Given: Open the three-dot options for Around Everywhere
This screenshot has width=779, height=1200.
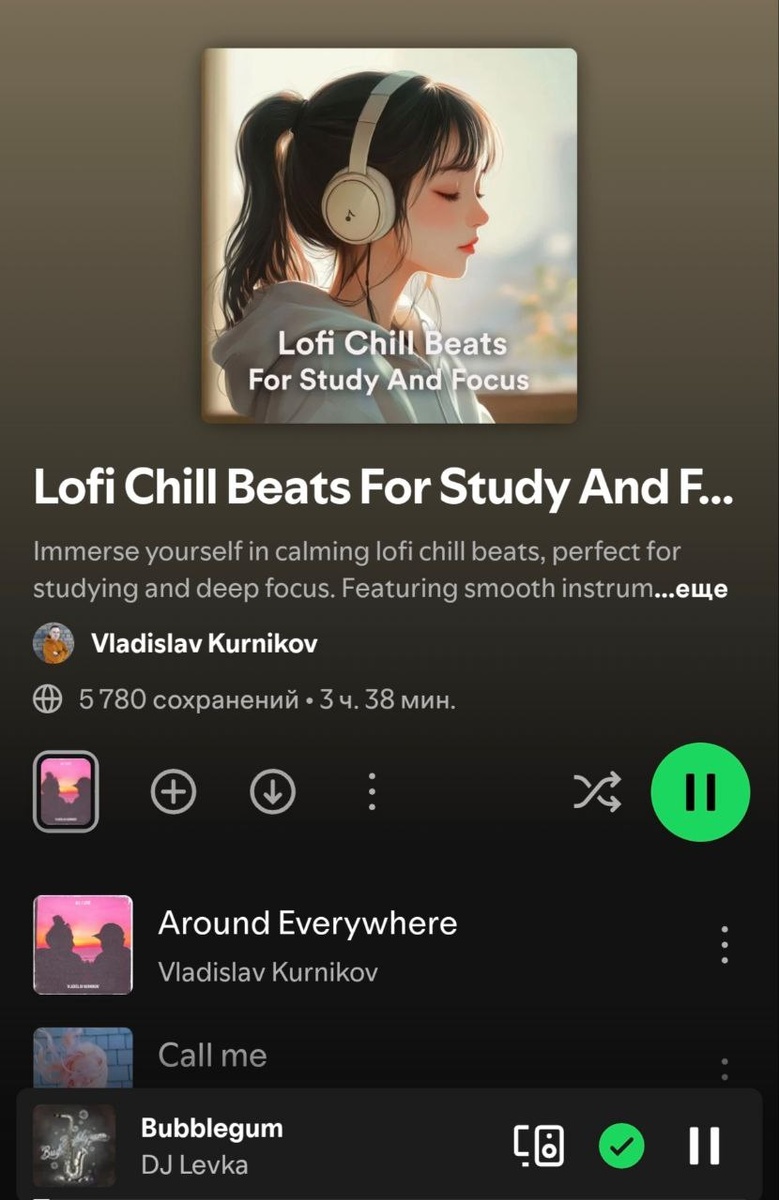Looking at the screenshot, I should [723, 944].
